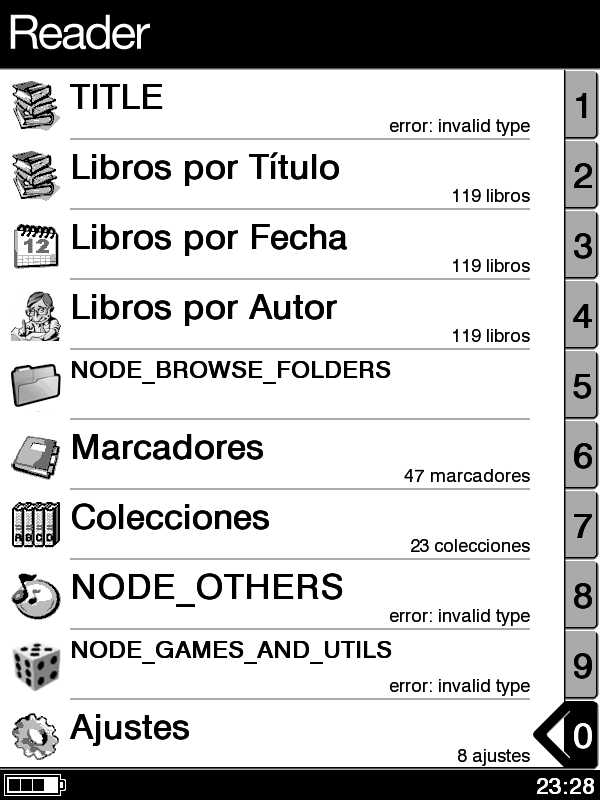The width and height of the screenshot is (600, 800).
Task: Tap side number tab 1
Action: (x=582, y=105)
